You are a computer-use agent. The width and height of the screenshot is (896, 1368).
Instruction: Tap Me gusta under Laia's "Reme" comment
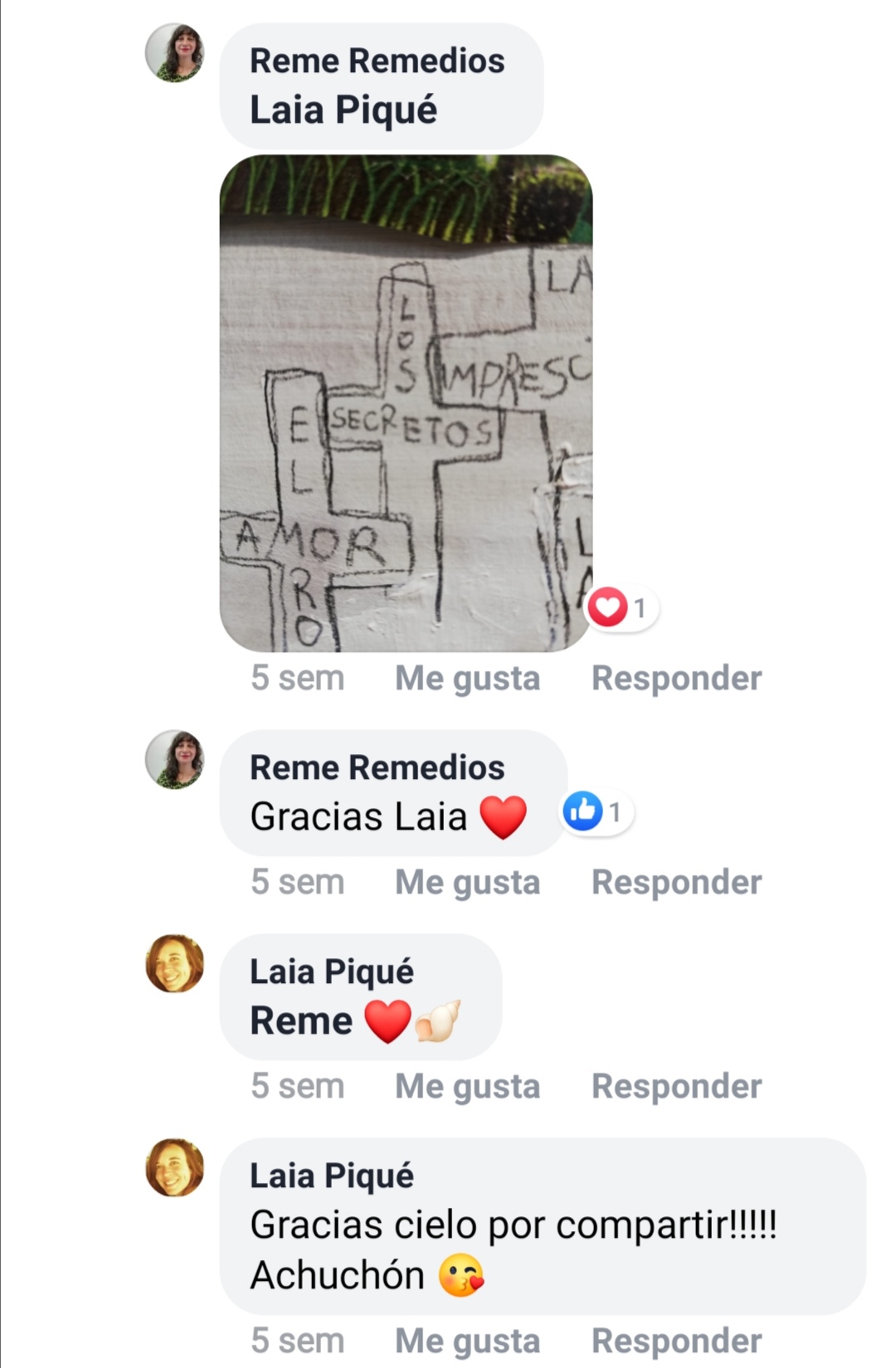(467, 1087)
